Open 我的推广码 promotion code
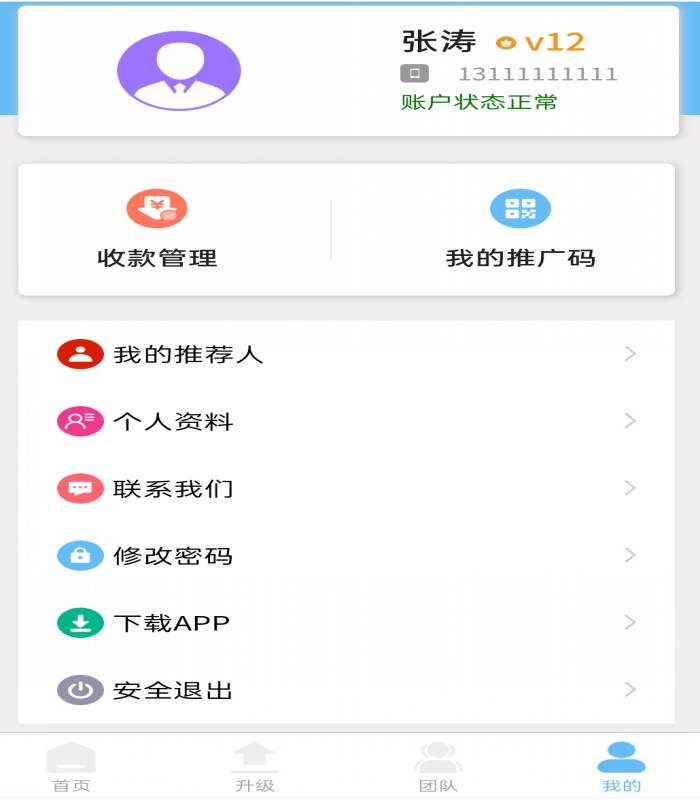Viewport: 700px width, 800px height. click(x=520, y=230)
